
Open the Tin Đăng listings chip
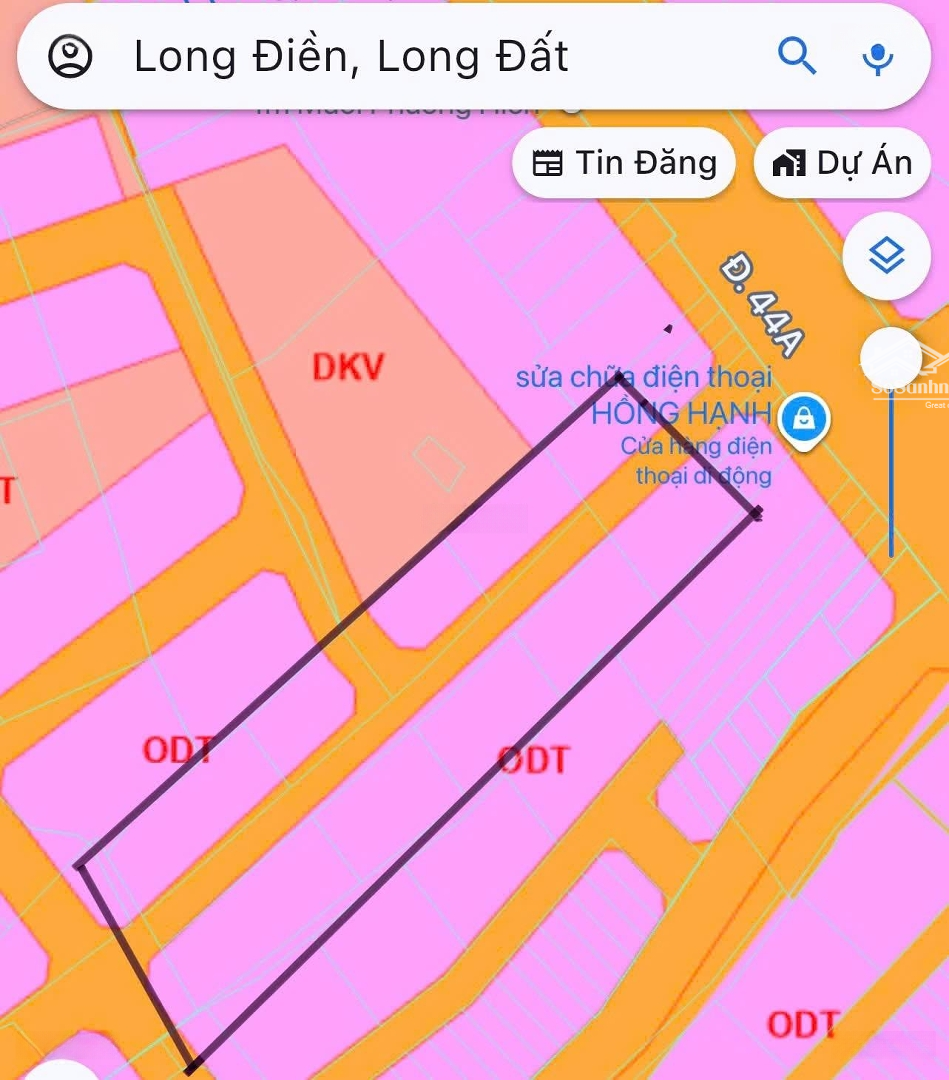(x=624, y=163)
